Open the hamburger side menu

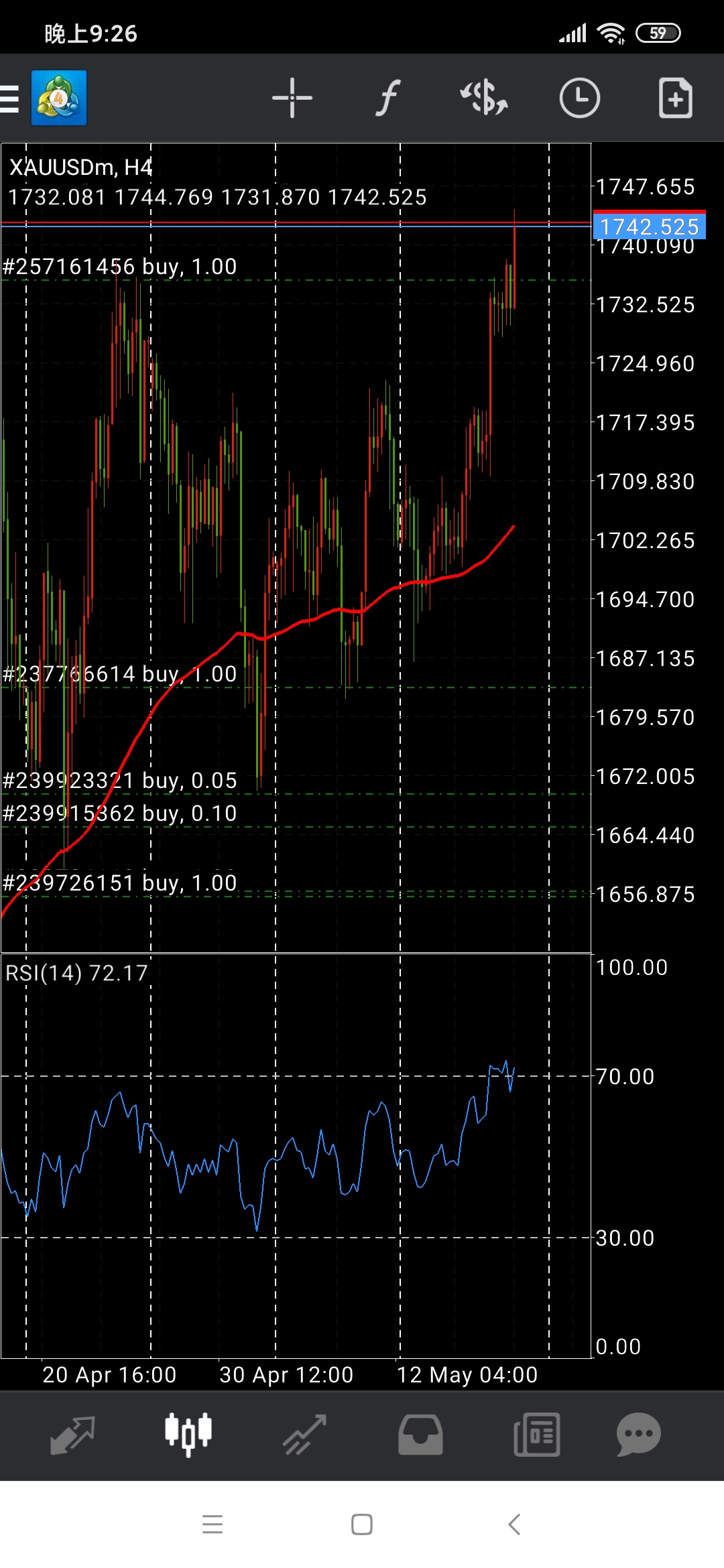9,99
